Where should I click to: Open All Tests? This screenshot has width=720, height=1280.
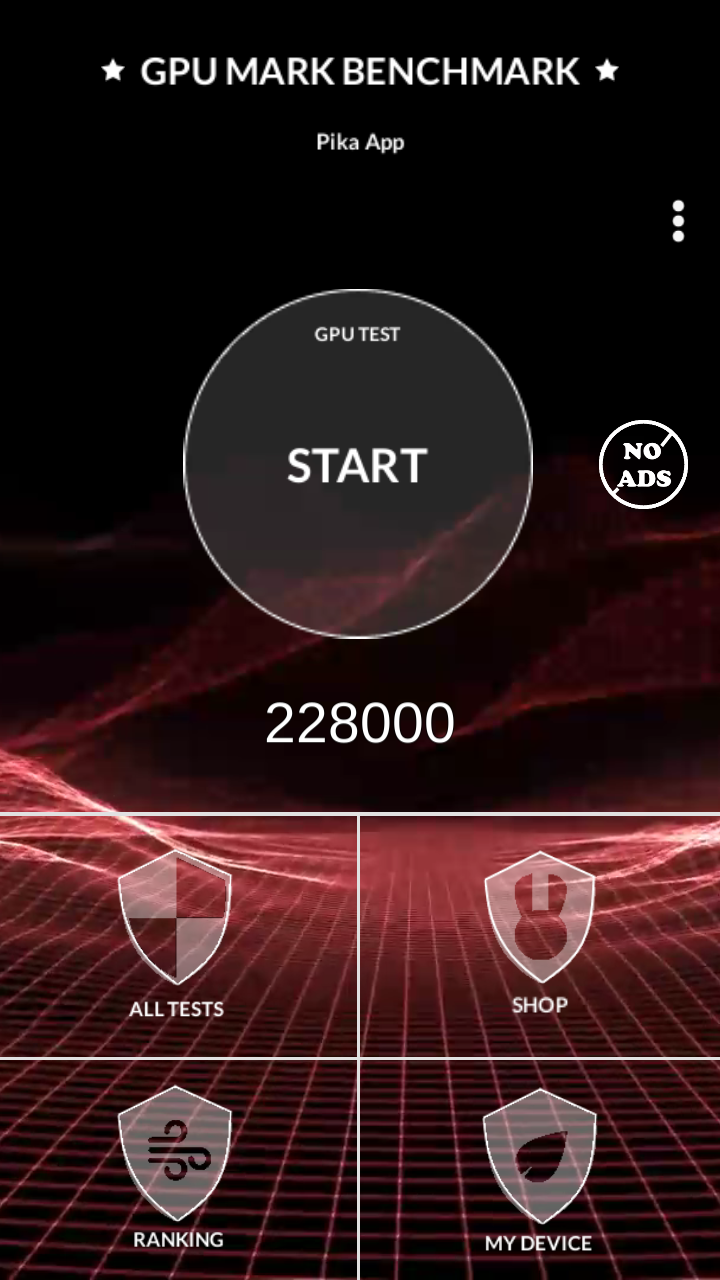(176, 935)
